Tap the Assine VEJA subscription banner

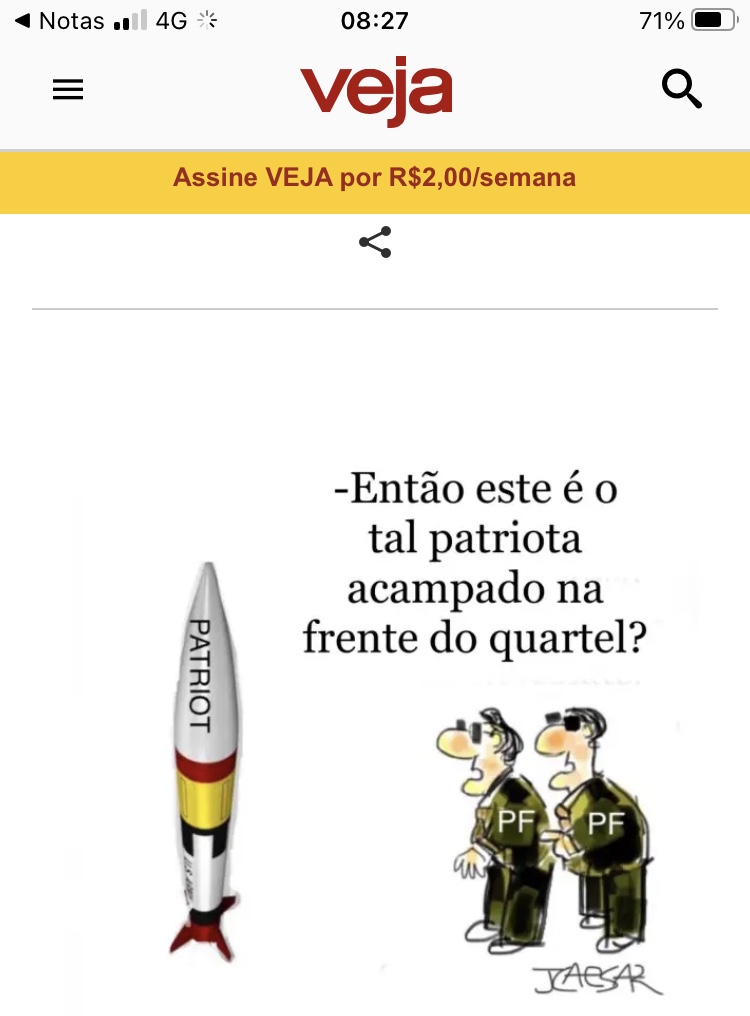375,179
